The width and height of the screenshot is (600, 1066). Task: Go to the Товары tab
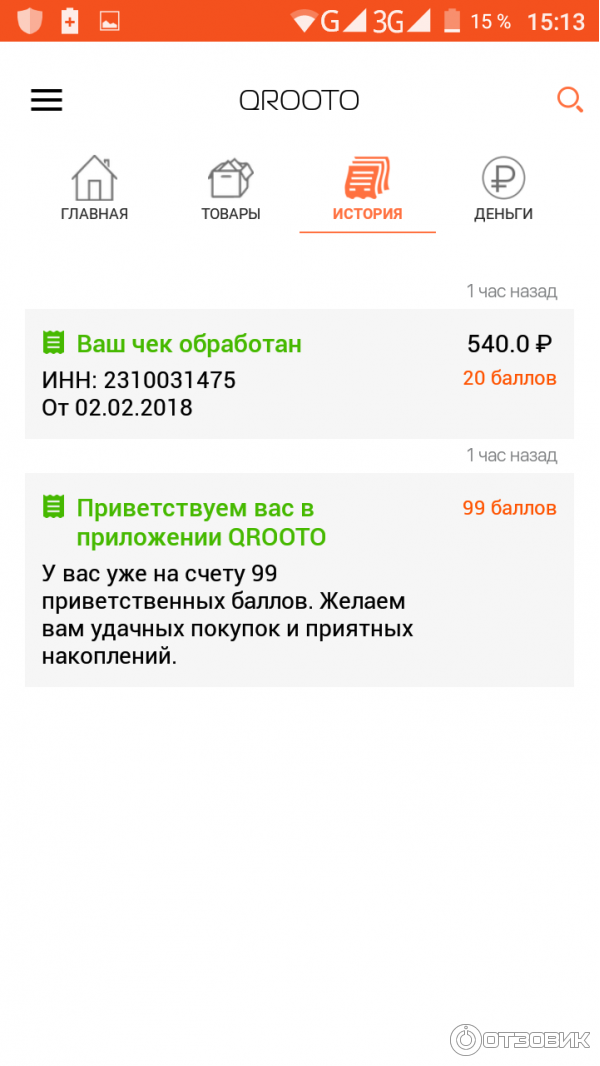tap(231, 189)
